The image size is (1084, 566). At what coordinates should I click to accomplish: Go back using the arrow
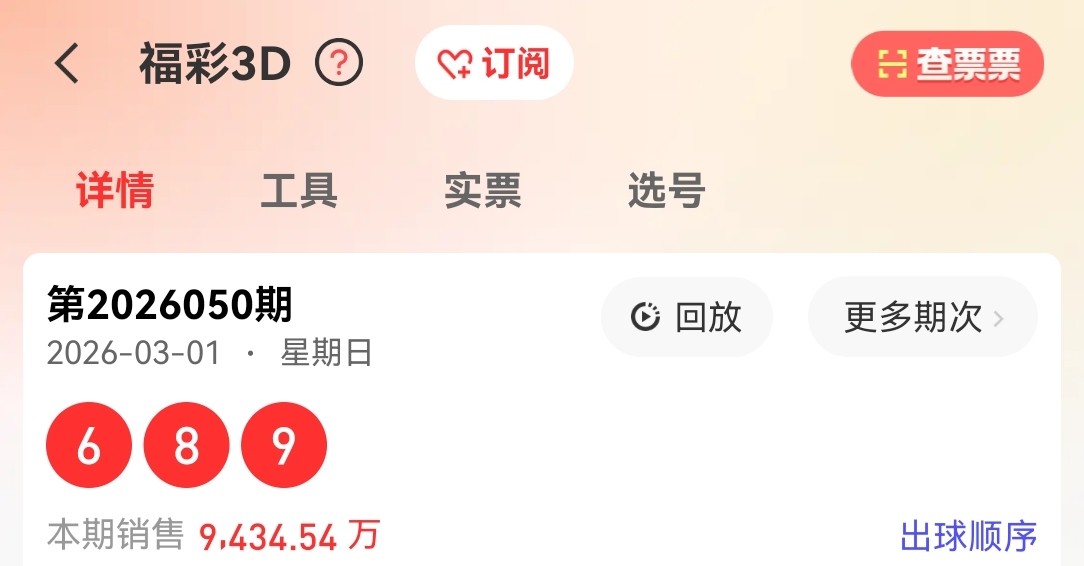[x=67, y=64]
